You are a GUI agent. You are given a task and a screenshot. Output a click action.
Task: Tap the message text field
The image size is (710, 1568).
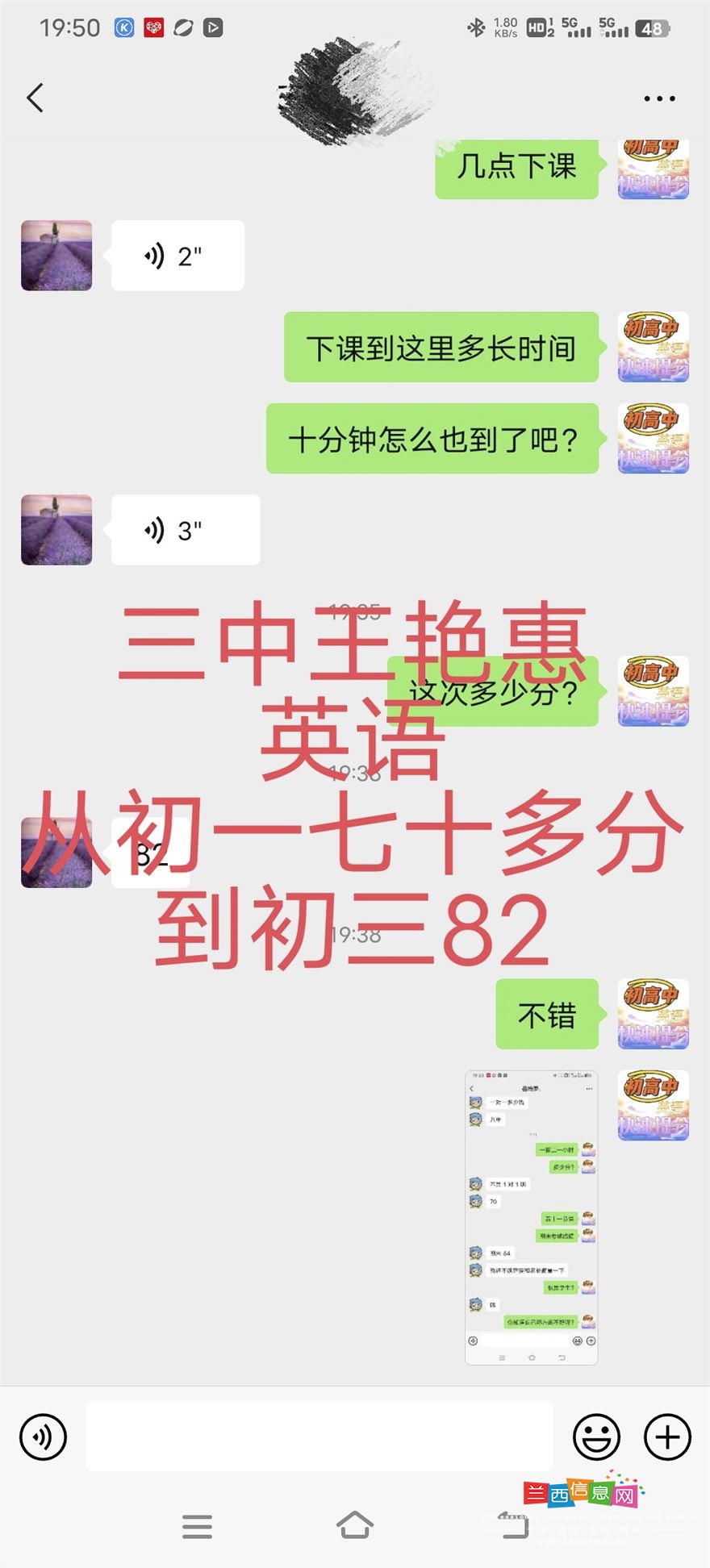click(x=319, y=1436)
